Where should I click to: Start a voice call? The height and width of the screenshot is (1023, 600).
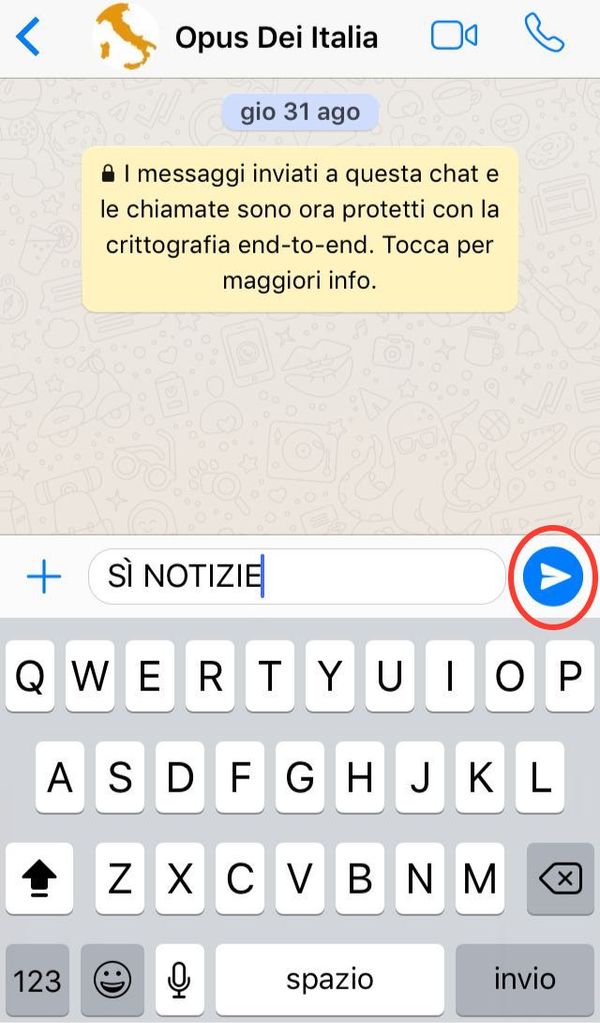pos(544,35)
